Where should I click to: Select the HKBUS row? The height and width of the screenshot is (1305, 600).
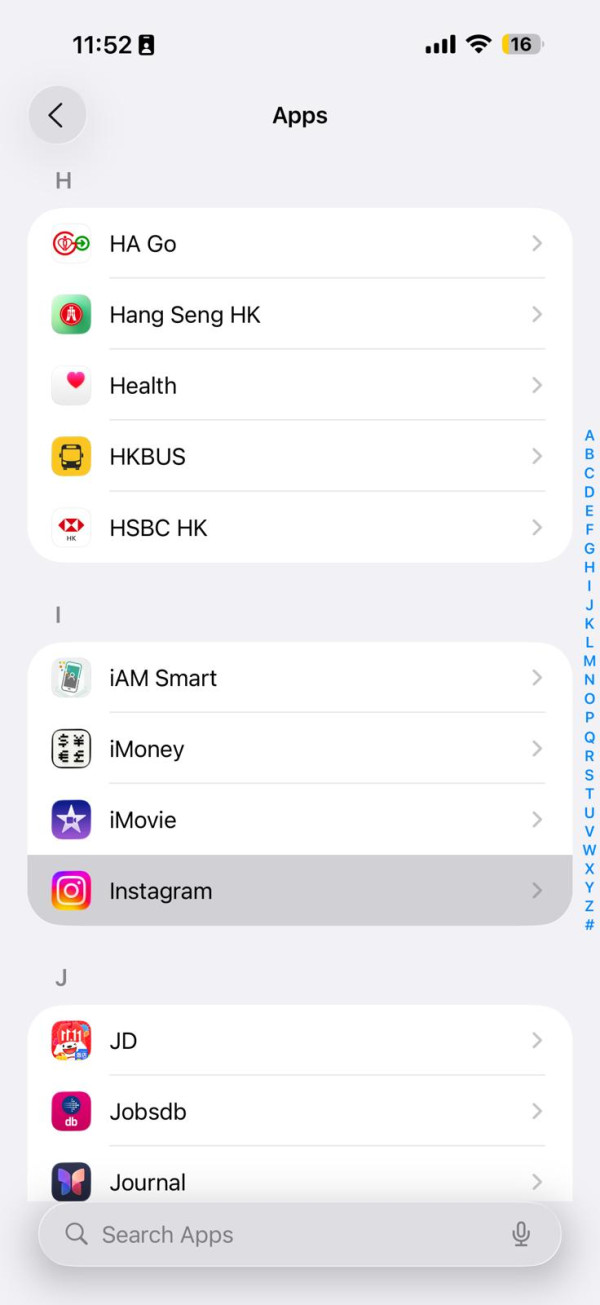tap(300, 457)
